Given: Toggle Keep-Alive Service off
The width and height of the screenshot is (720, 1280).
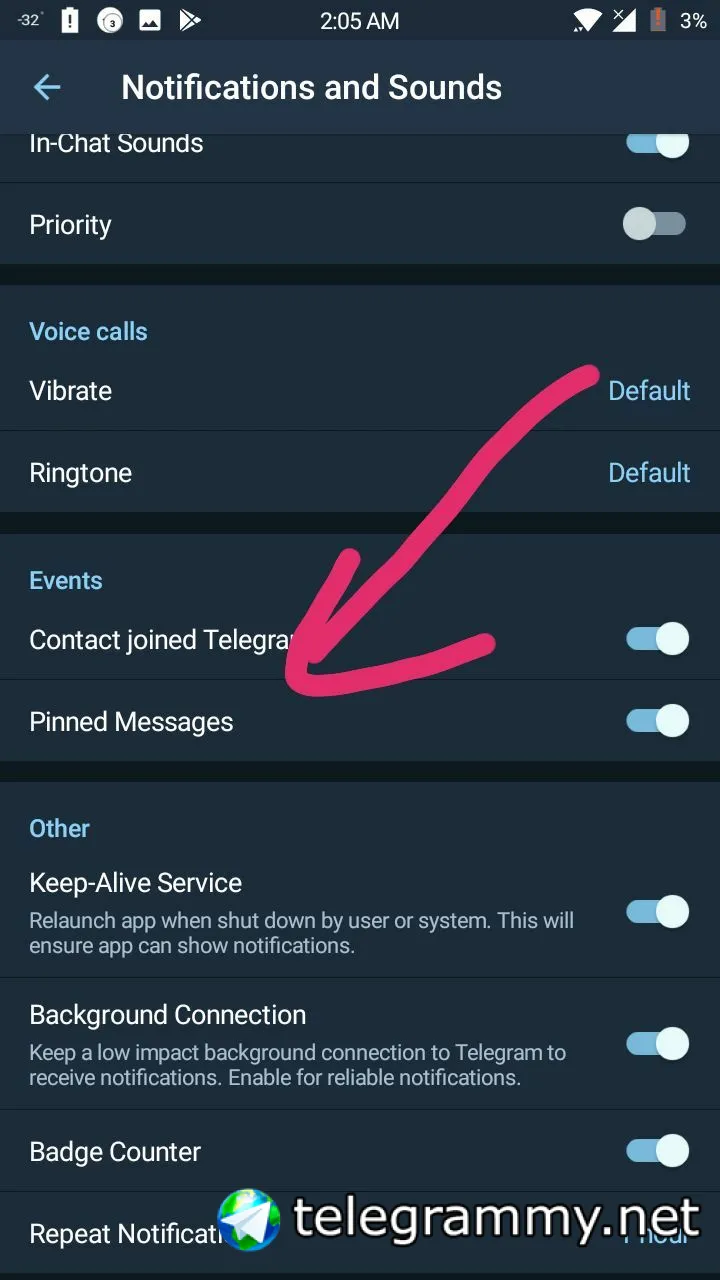Looking at the screenshot, I should 657,911.
